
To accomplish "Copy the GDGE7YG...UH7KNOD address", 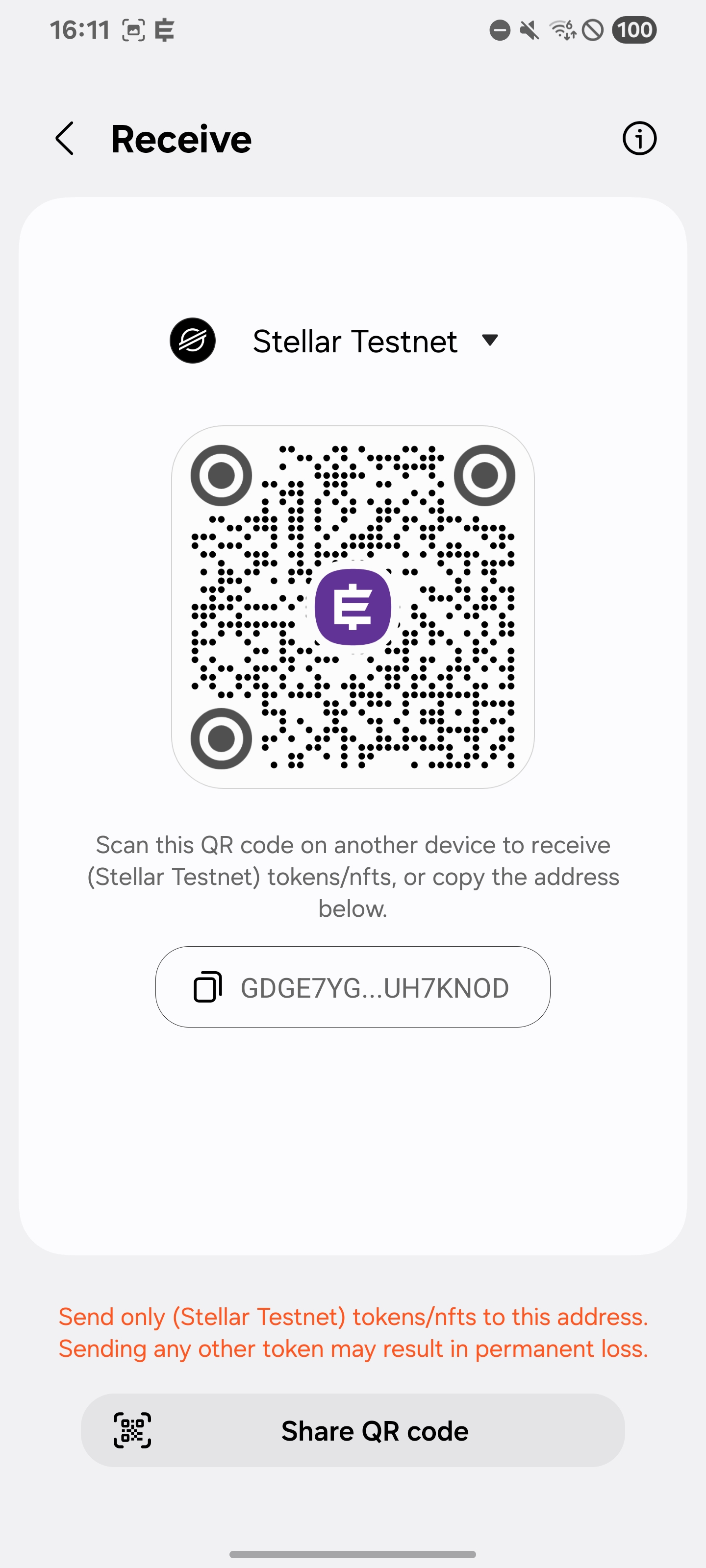I will point(353,987).
